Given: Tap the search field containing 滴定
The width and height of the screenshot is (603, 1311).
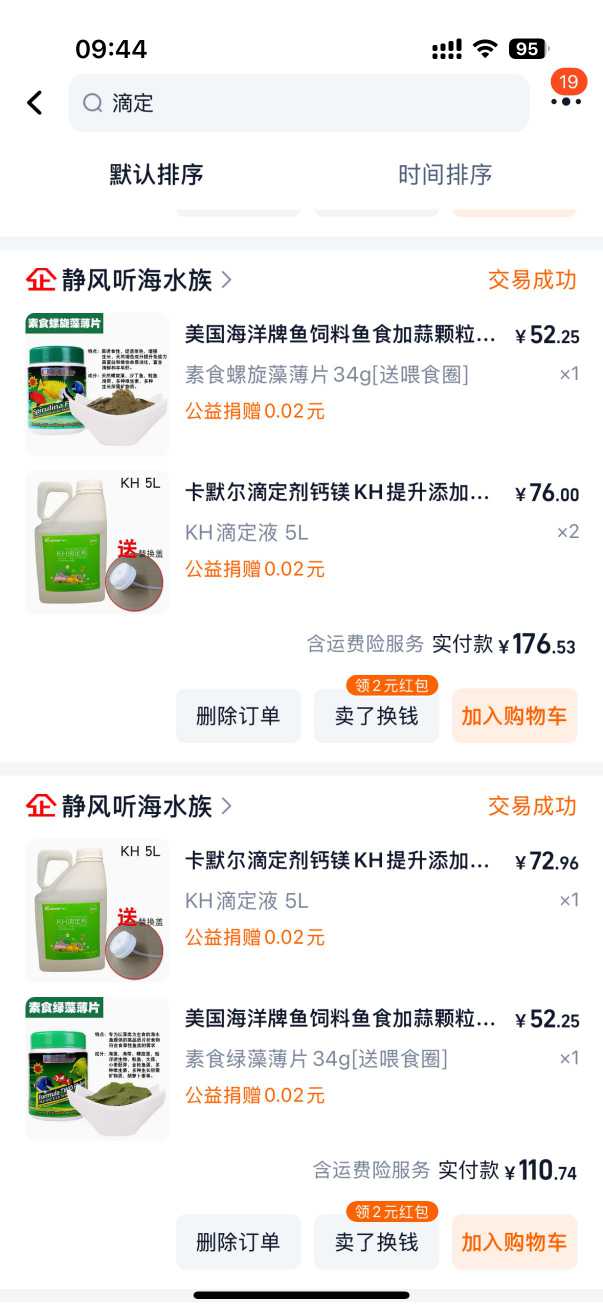Looking at the screenshot, I should (298, 103).
